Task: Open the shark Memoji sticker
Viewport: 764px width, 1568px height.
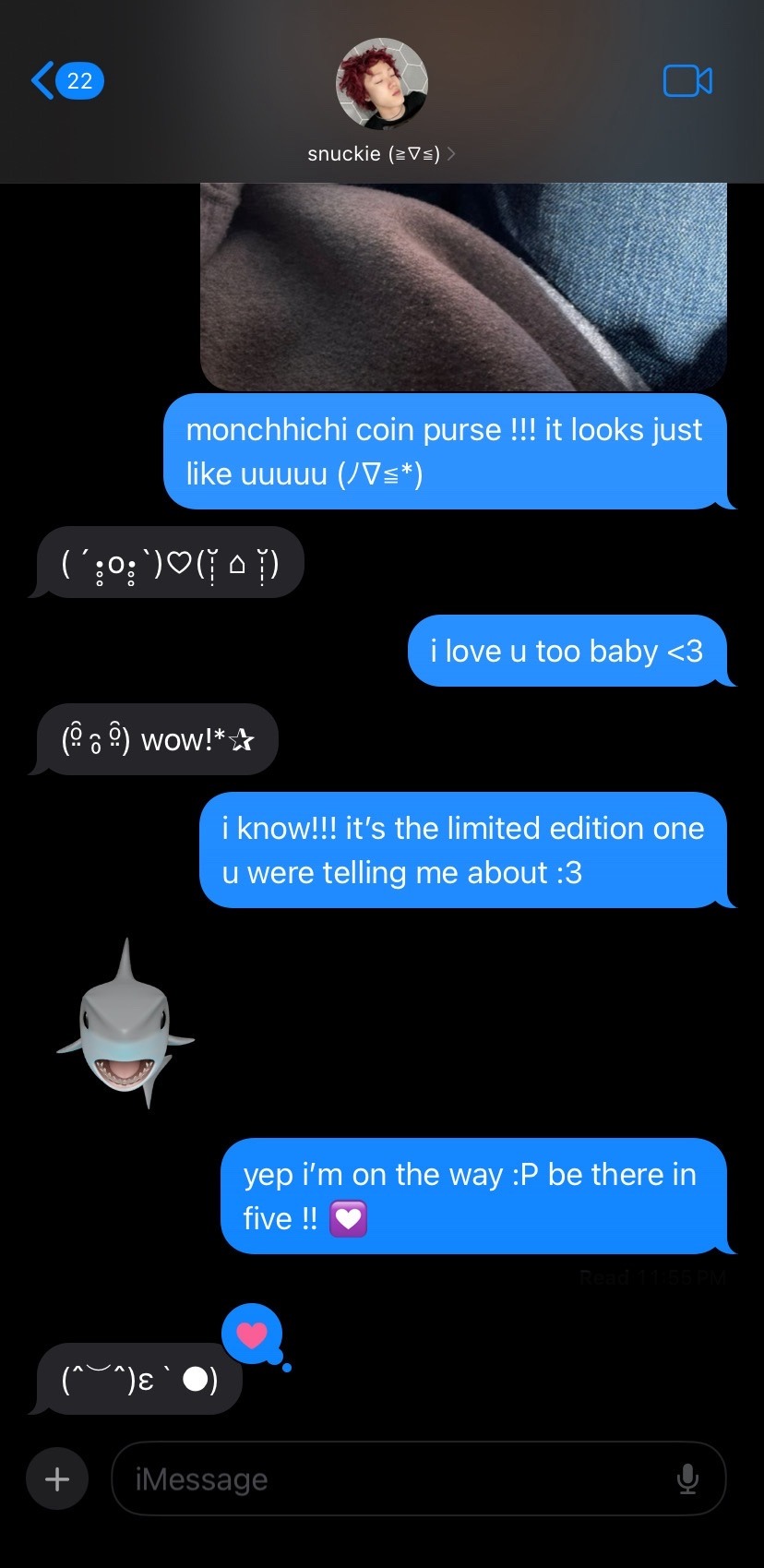Action: coord(126,1024)
